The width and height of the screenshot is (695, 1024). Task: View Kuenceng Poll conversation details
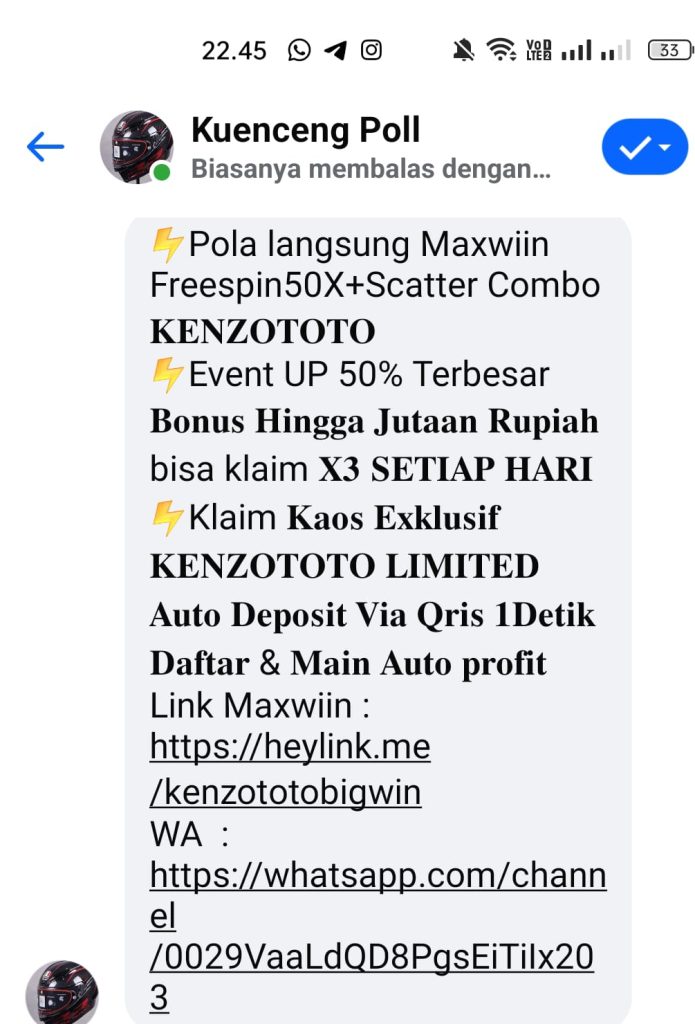coord(370,148)
